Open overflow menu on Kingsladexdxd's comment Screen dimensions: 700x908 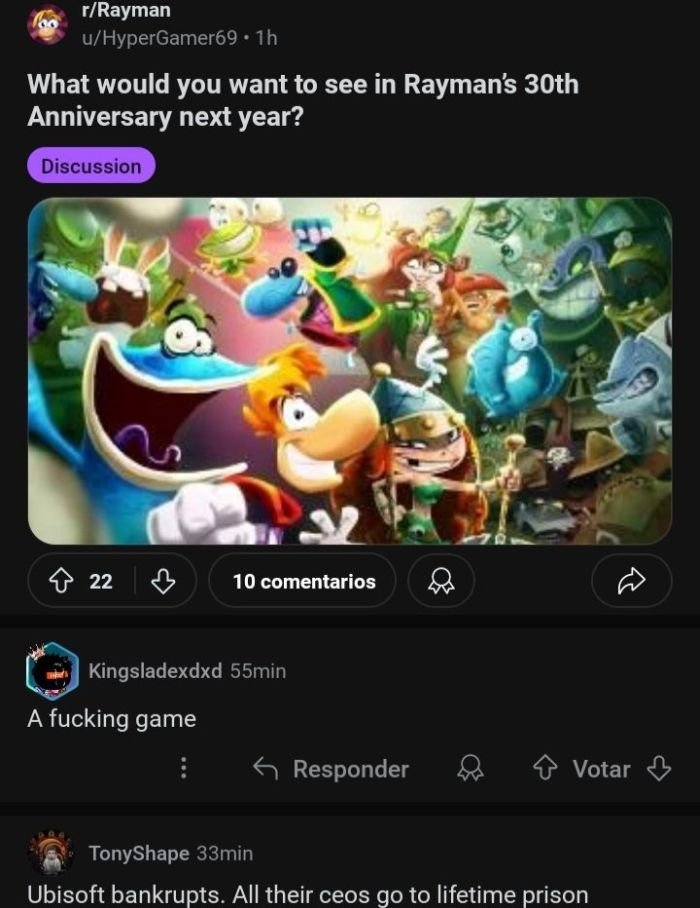183,768
